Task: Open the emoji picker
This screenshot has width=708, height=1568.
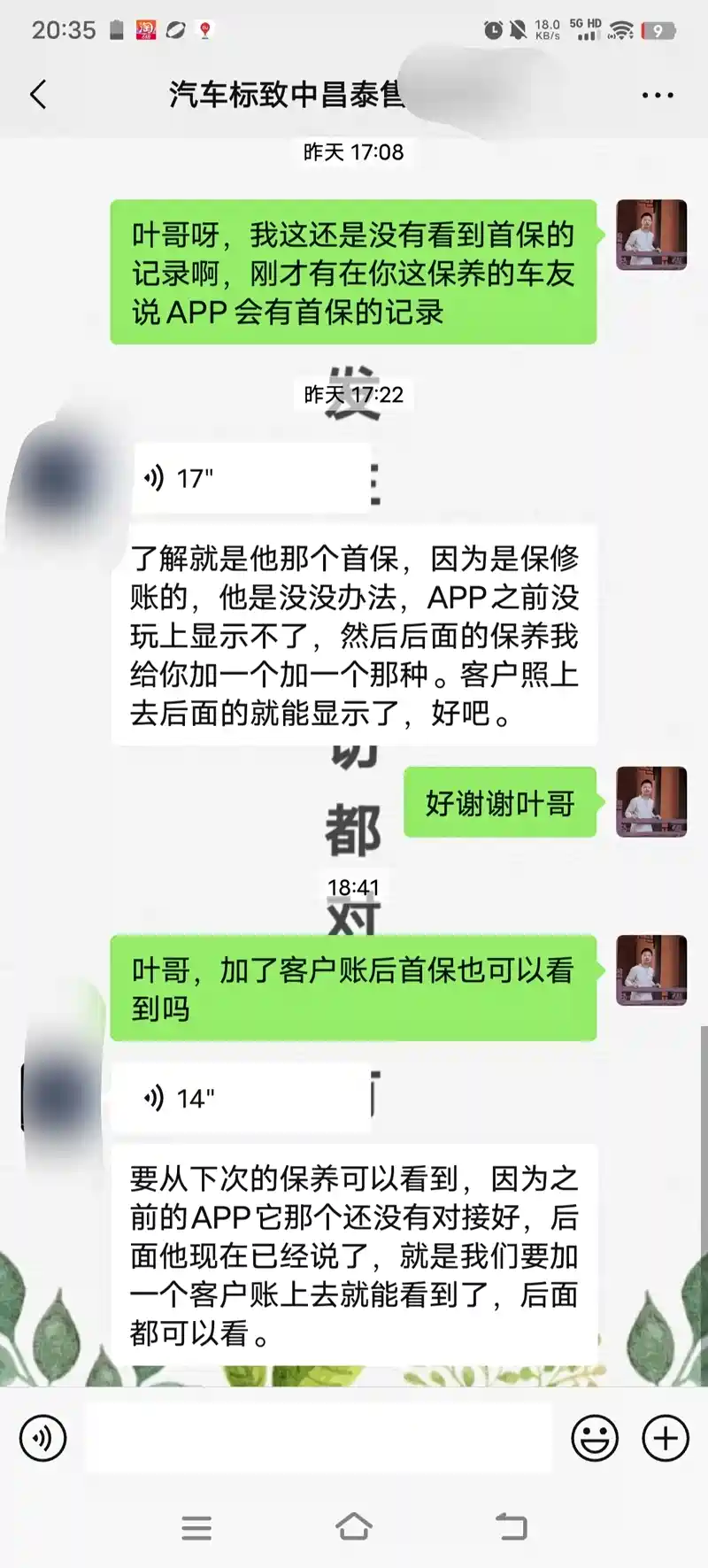Action: 595,1438
